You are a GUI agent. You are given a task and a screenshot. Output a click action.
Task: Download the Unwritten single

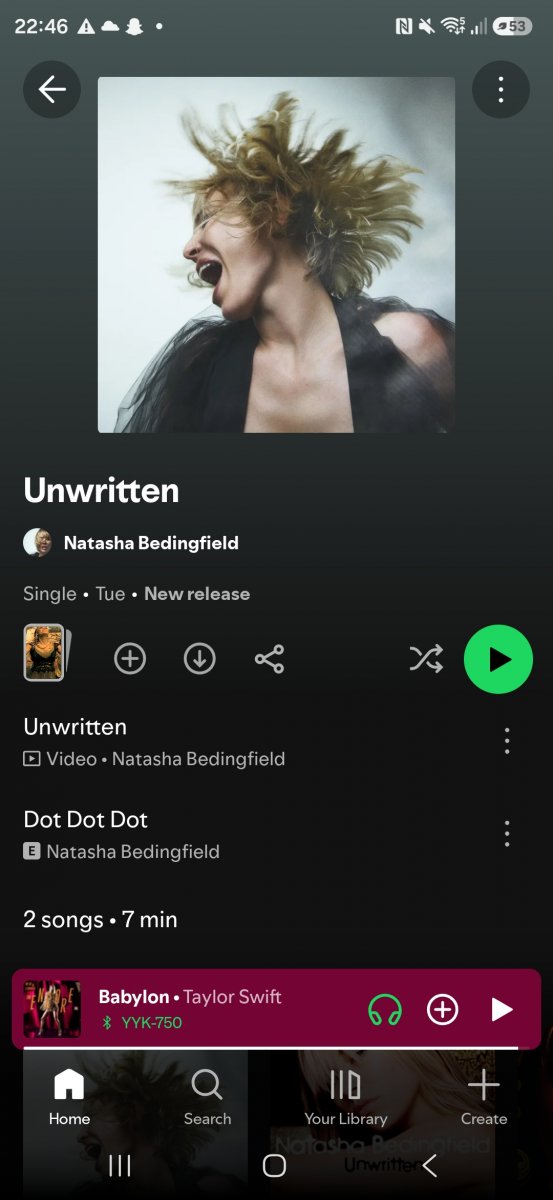click(x=200, y=659)
